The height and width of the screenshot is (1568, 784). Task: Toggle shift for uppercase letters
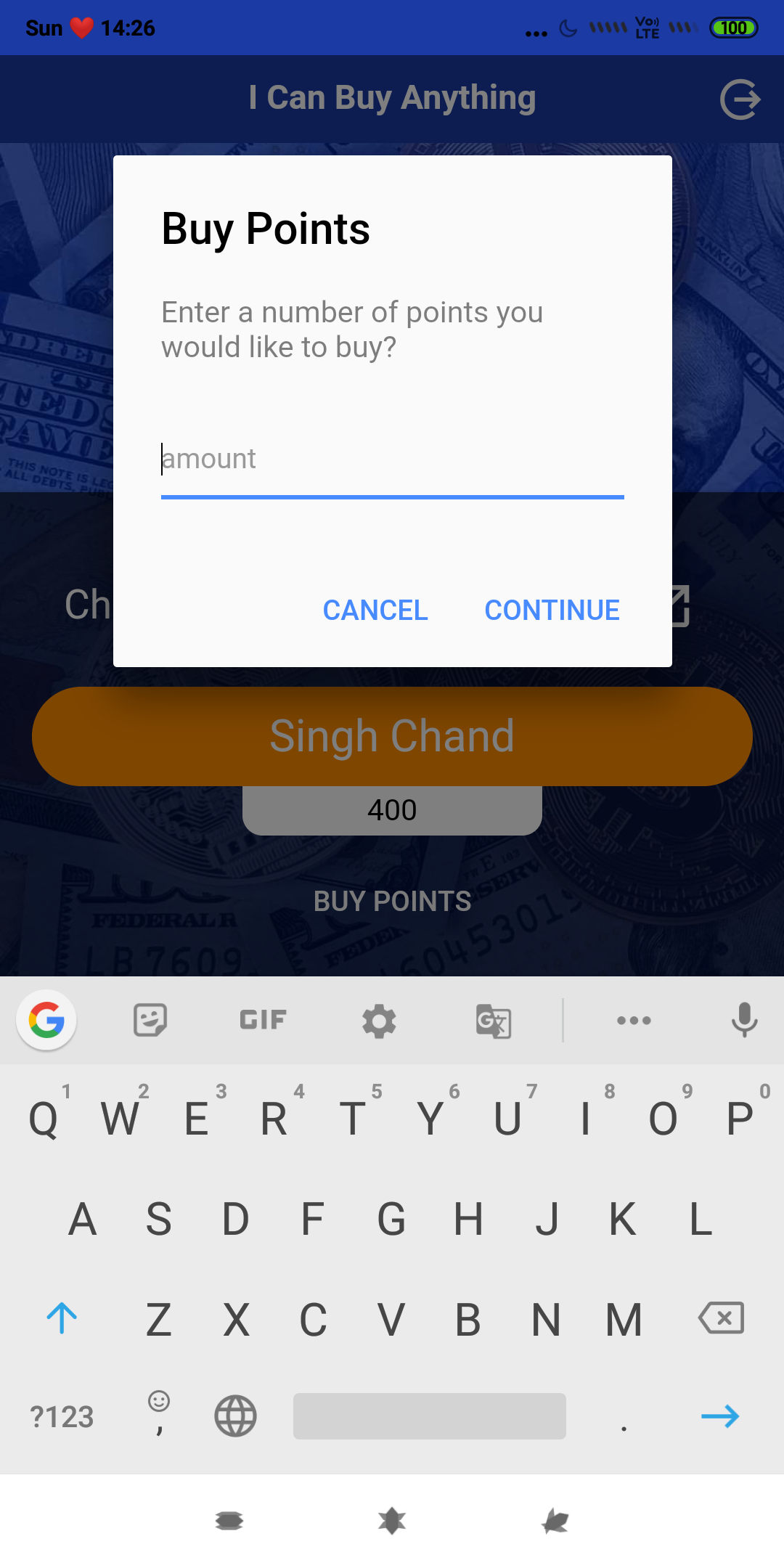[62, 1318]
